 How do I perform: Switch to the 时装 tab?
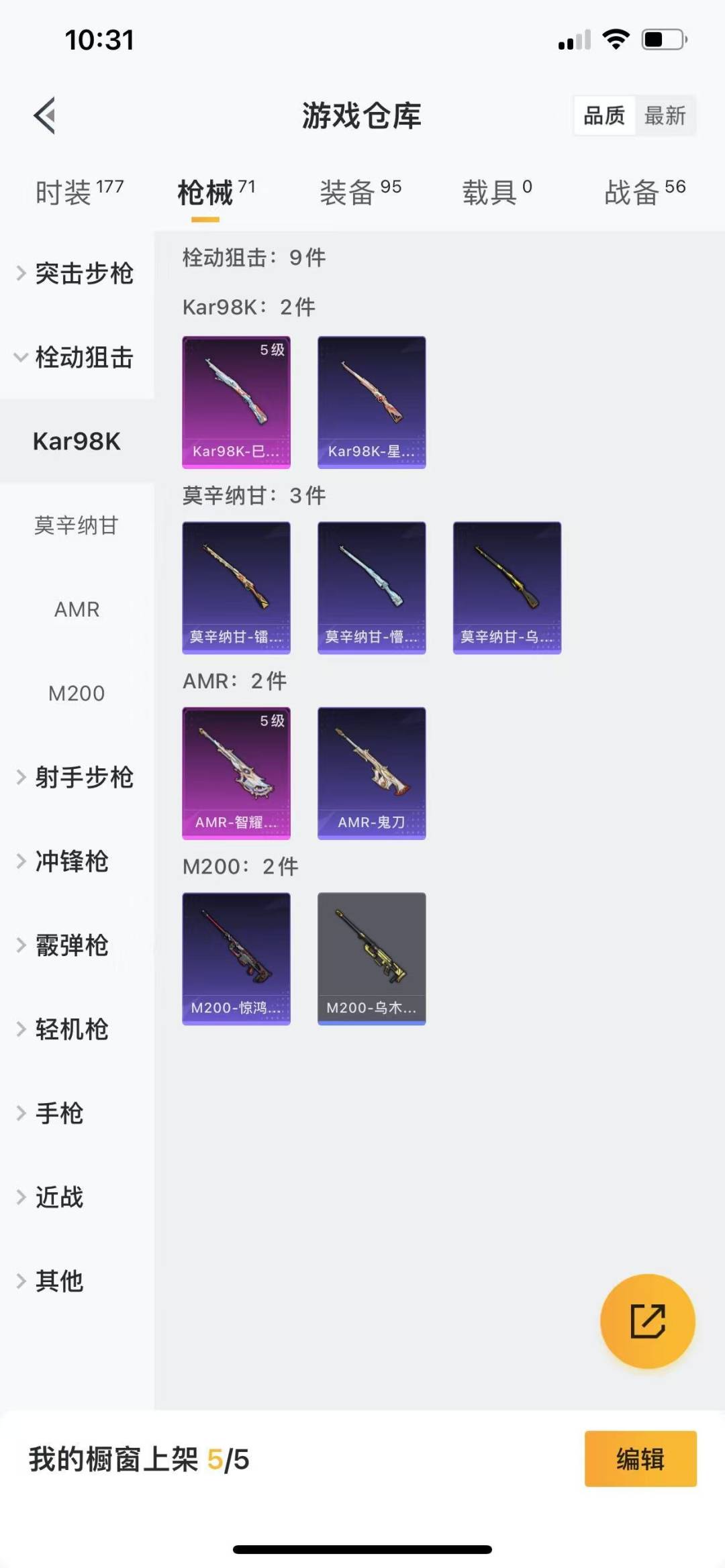point(79,193)
